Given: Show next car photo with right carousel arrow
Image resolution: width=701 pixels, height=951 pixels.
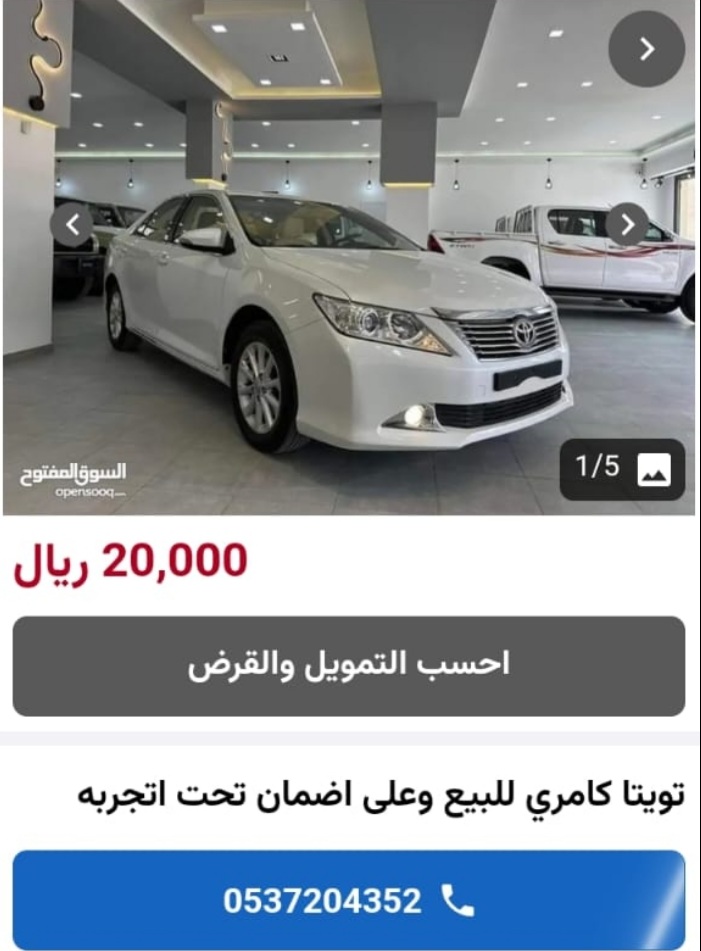Looking at the screenshot, I should click(x=627, y=225).
